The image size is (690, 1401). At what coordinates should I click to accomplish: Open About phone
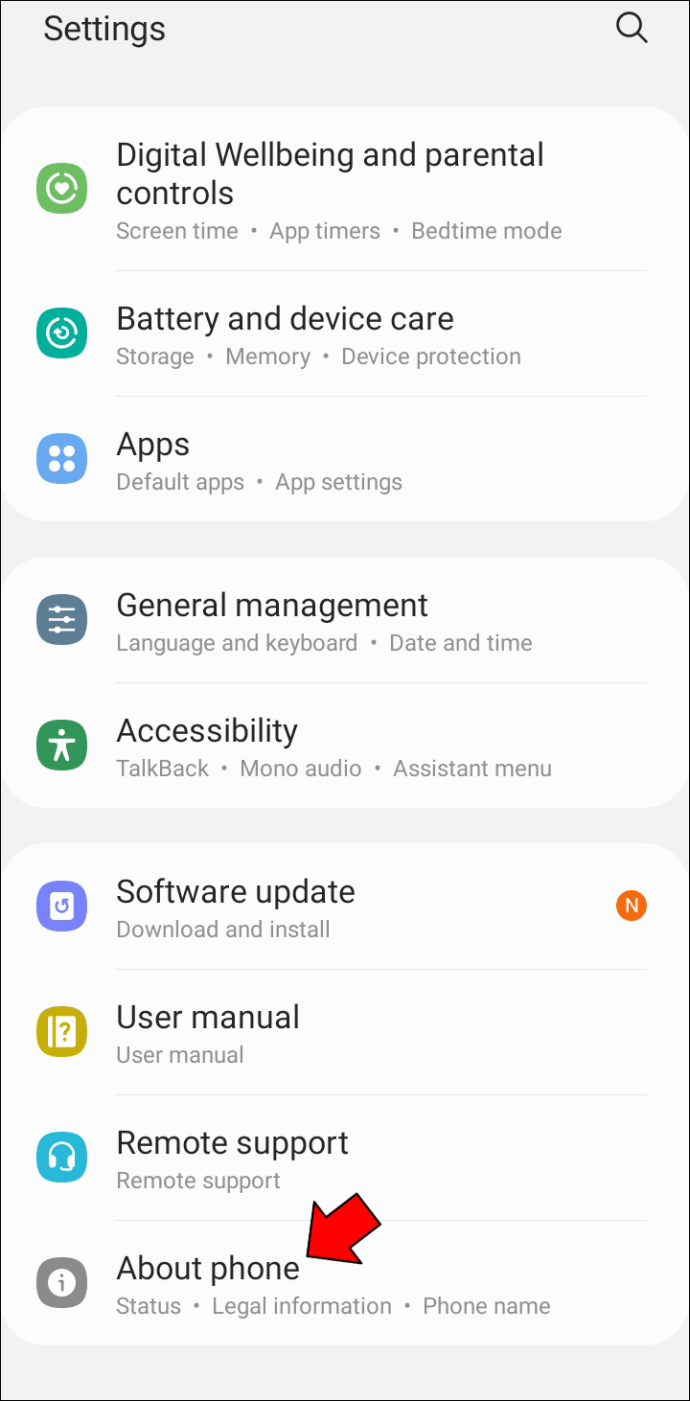345,1283
